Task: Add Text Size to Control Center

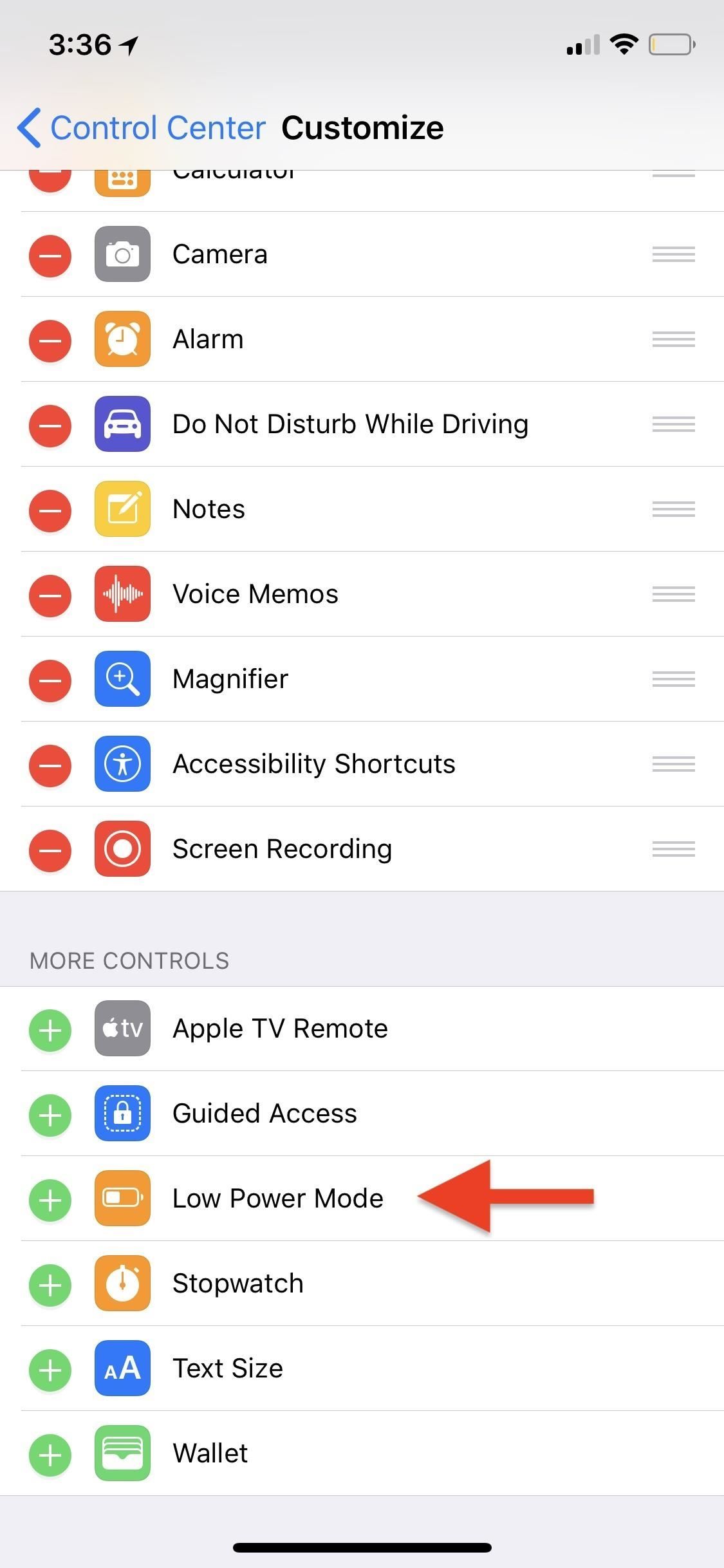Action: pyautogui.click(x=50, y=1368)
